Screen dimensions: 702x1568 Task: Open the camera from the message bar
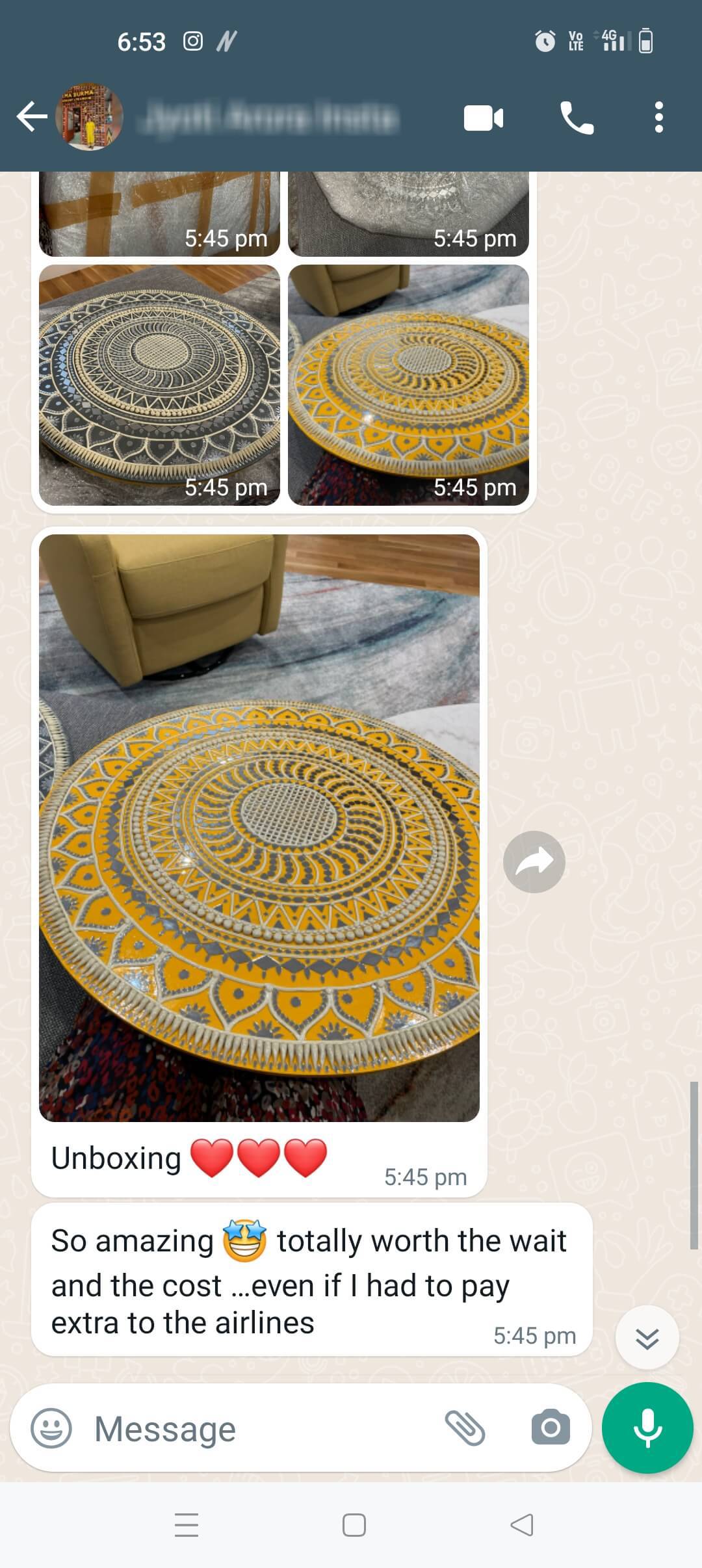tap(551, 1428)
